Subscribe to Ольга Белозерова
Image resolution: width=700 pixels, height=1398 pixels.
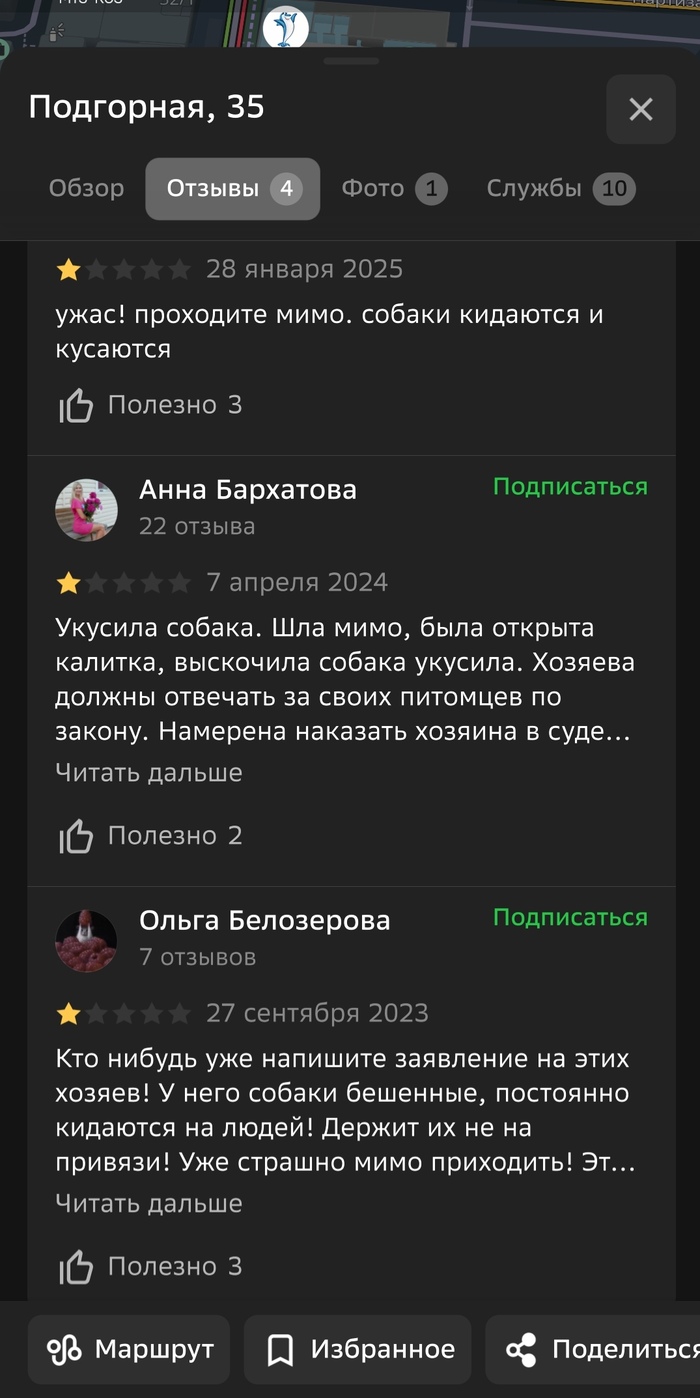570,918
